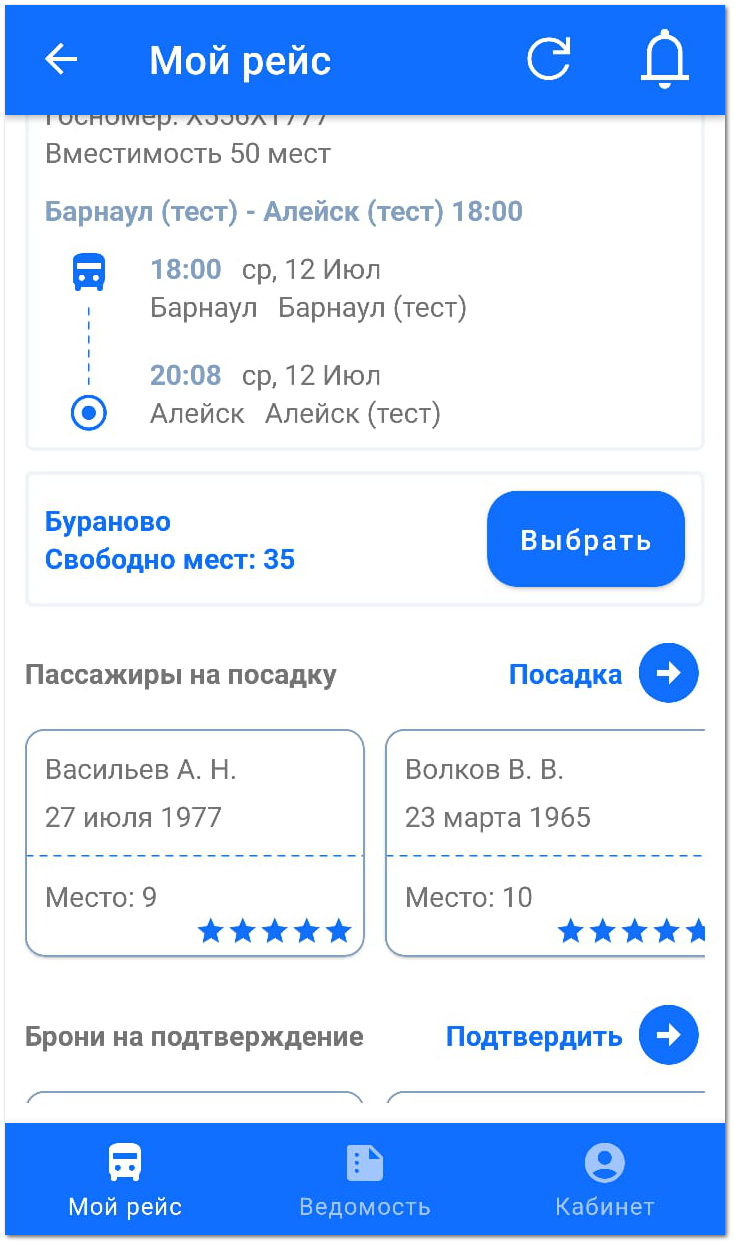The image size is (734, 1244).
Task: Tap the first star on Волков's card
Action: click(570, 931)
